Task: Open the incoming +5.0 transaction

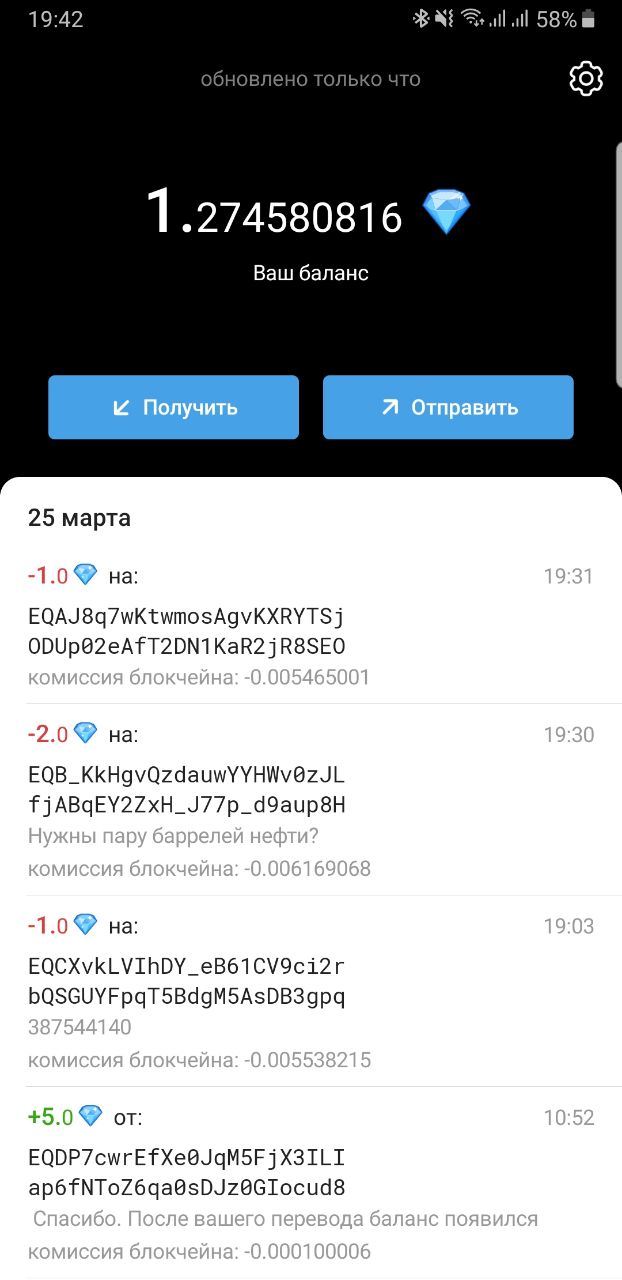Action: click(310, 1182)
